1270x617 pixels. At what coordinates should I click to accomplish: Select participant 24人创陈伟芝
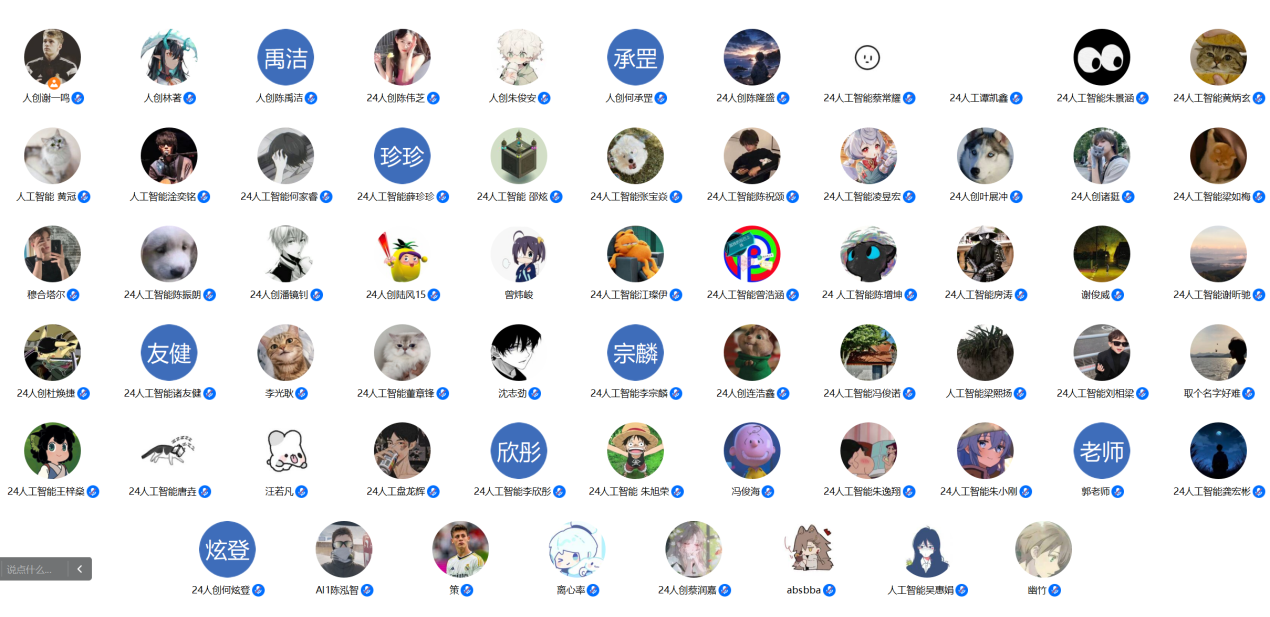(x=402, y=57)
